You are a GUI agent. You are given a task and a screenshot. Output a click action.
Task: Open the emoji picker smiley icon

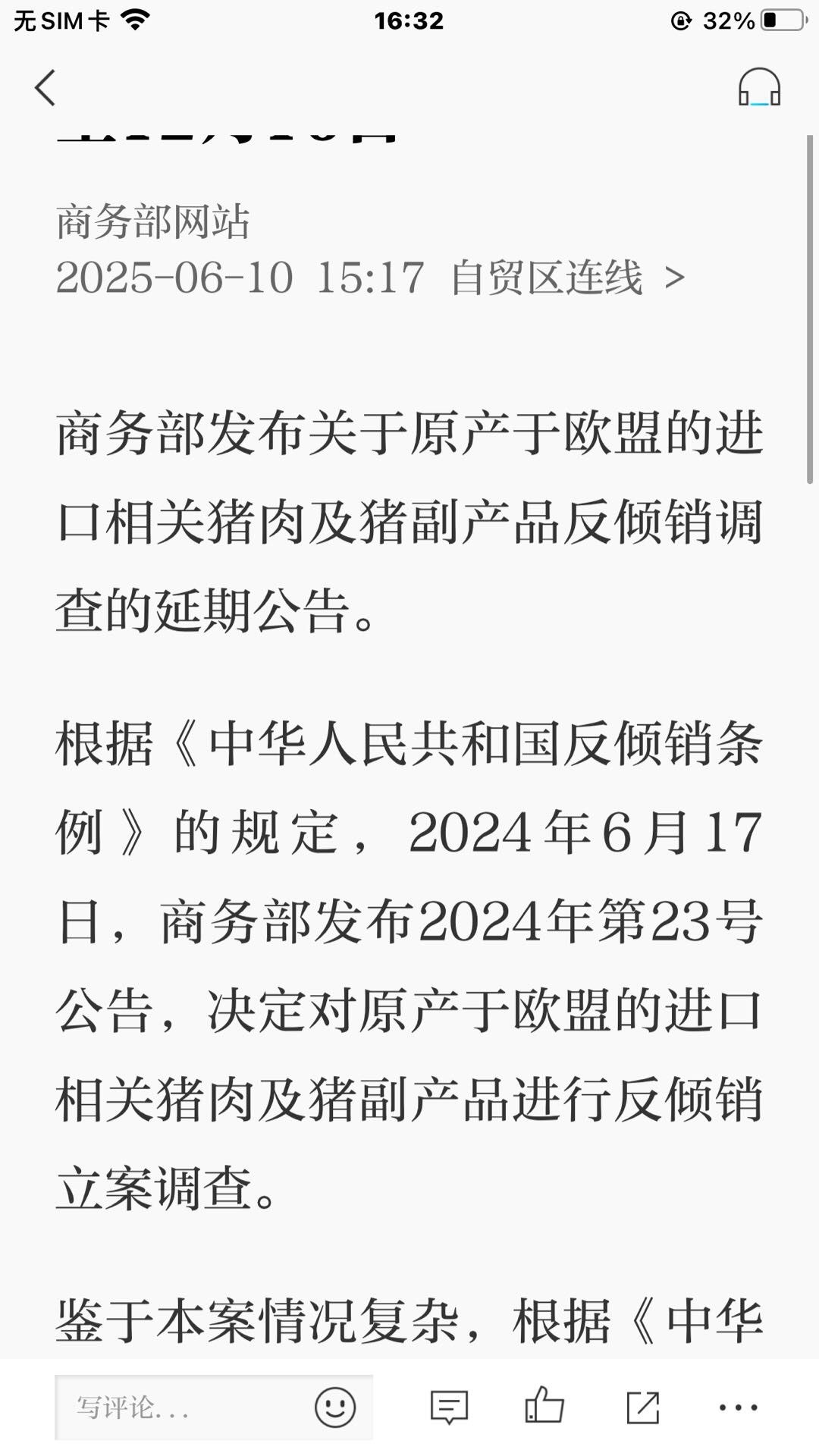tap(335, 1407)
